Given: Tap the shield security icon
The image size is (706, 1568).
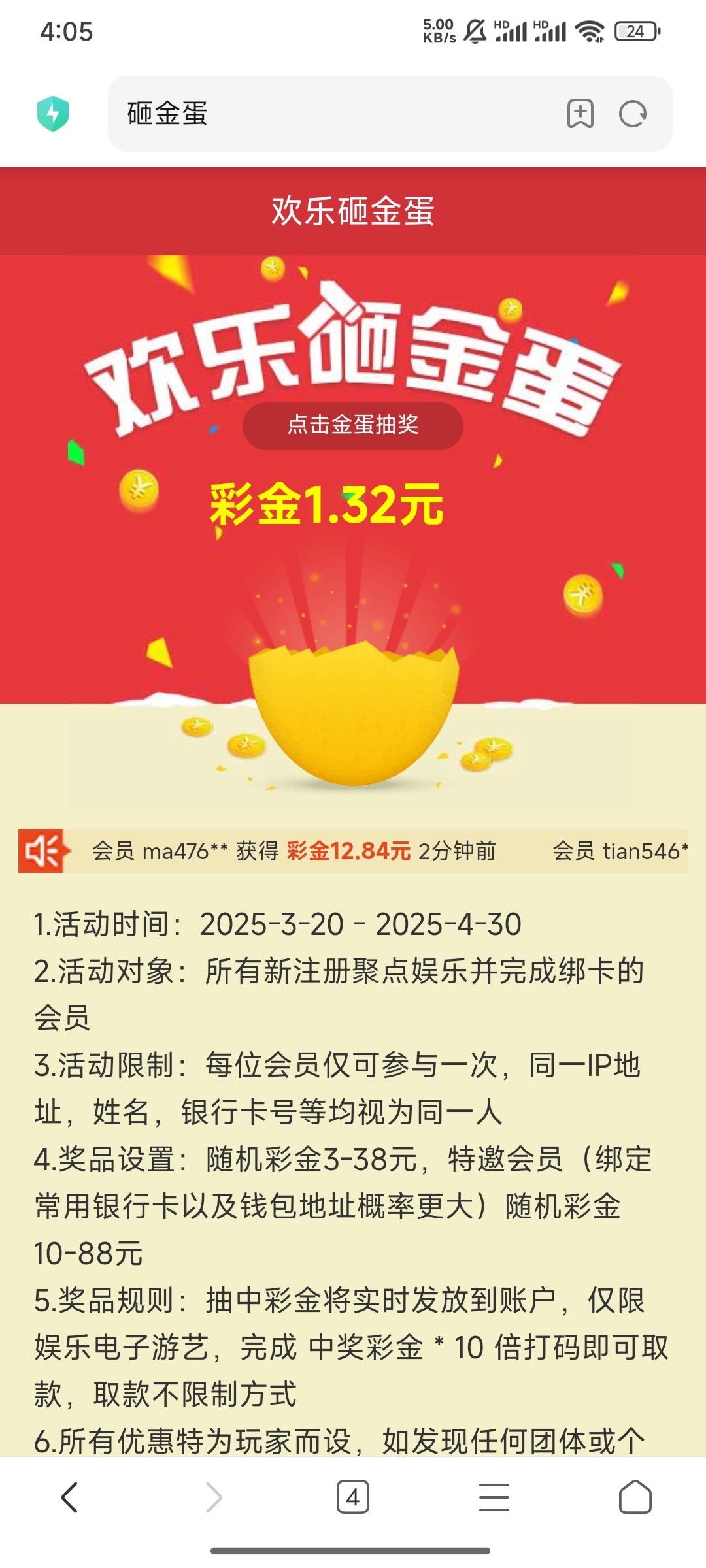Looking at the screenshot, I should tap(53, 114).
